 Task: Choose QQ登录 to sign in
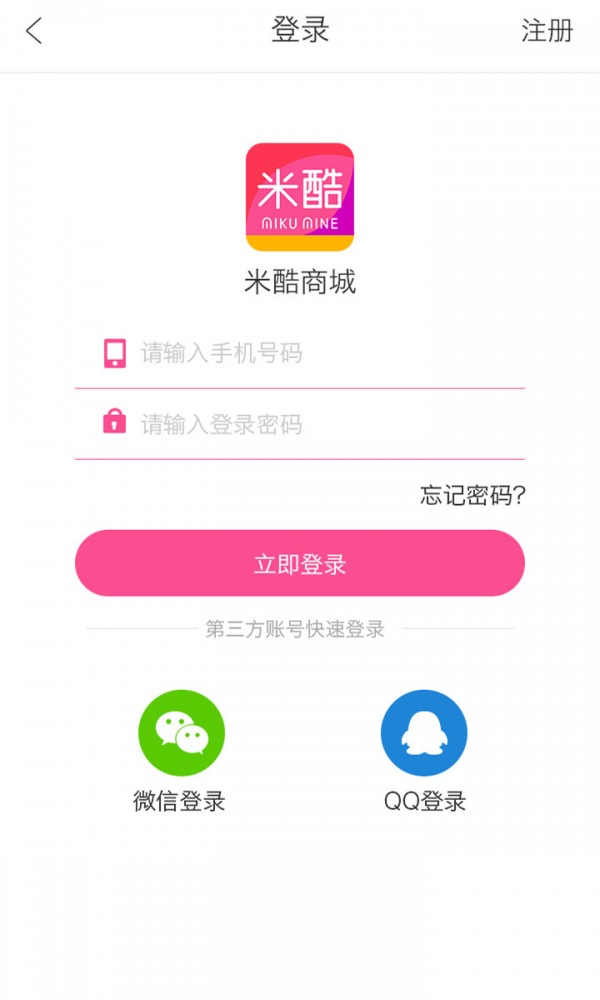(x=424, y=751)
